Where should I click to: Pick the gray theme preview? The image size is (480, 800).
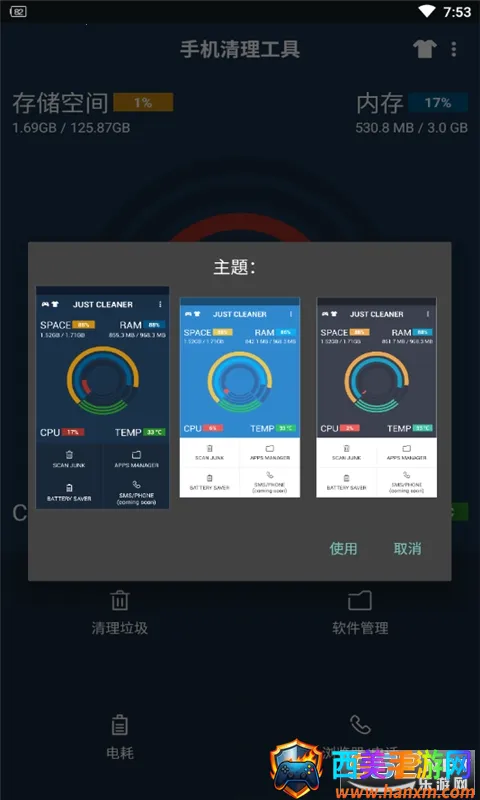[x=376, y=397]
